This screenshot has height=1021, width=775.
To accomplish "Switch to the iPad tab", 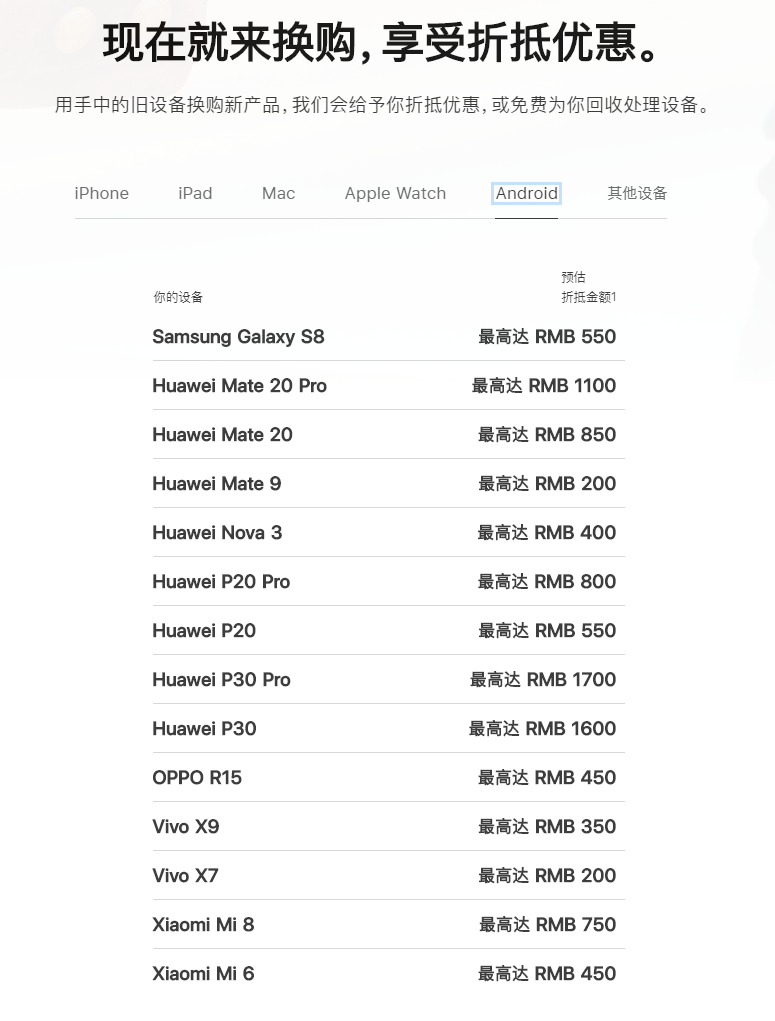I will (195, 193).
